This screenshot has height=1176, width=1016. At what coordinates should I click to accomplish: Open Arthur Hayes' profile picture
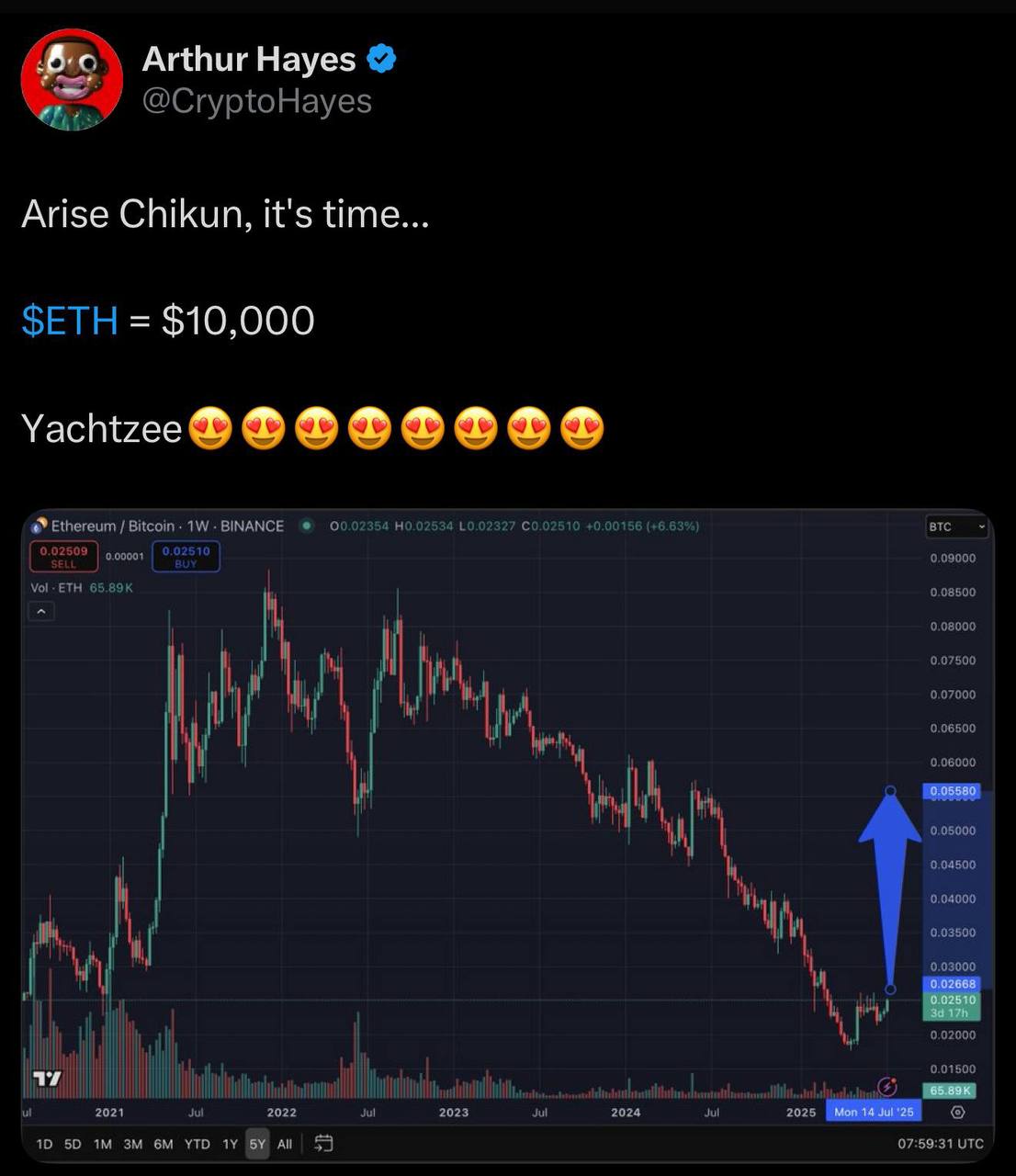[72, 80]
